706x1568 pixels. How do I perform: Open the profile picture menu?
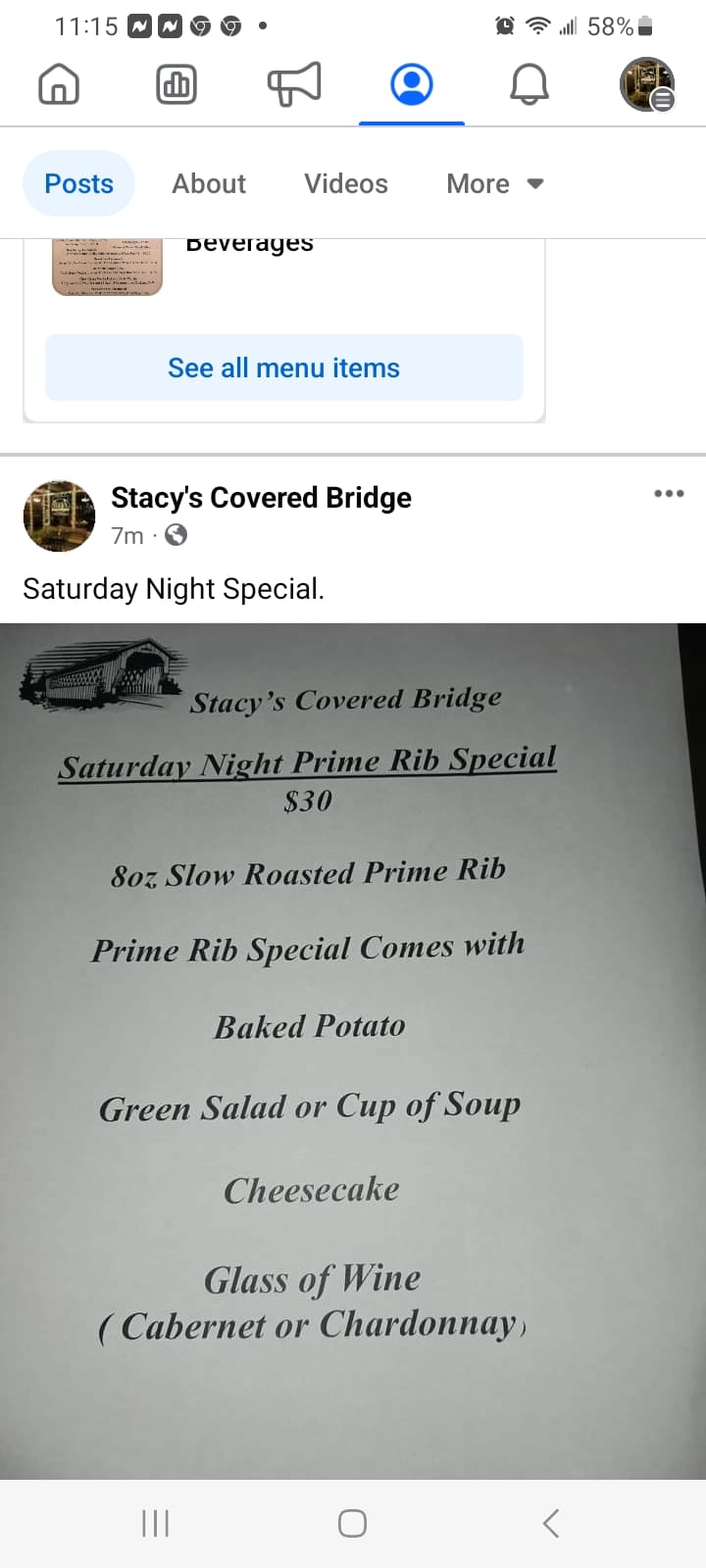coord(647,84)
